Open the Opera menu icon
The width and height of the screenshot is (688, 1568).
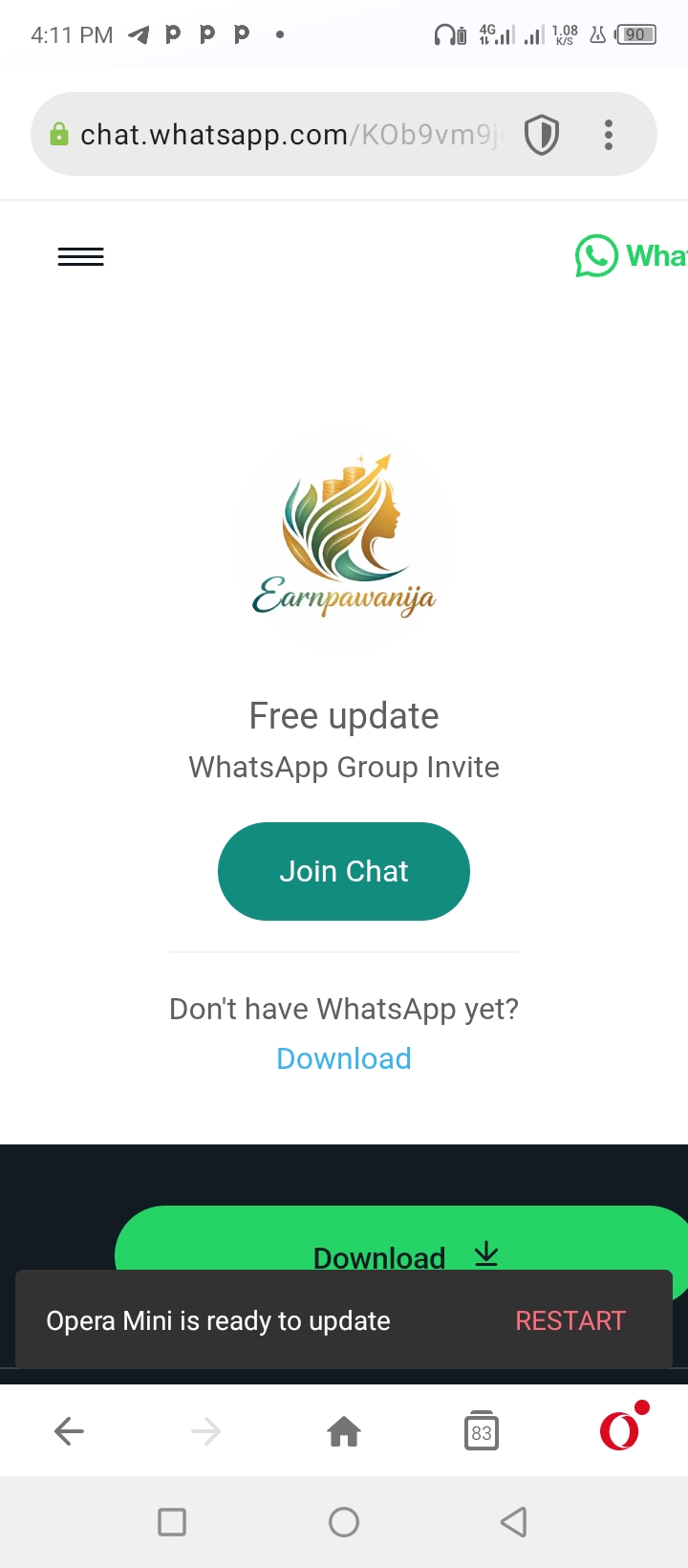(x=619, y=1431)
